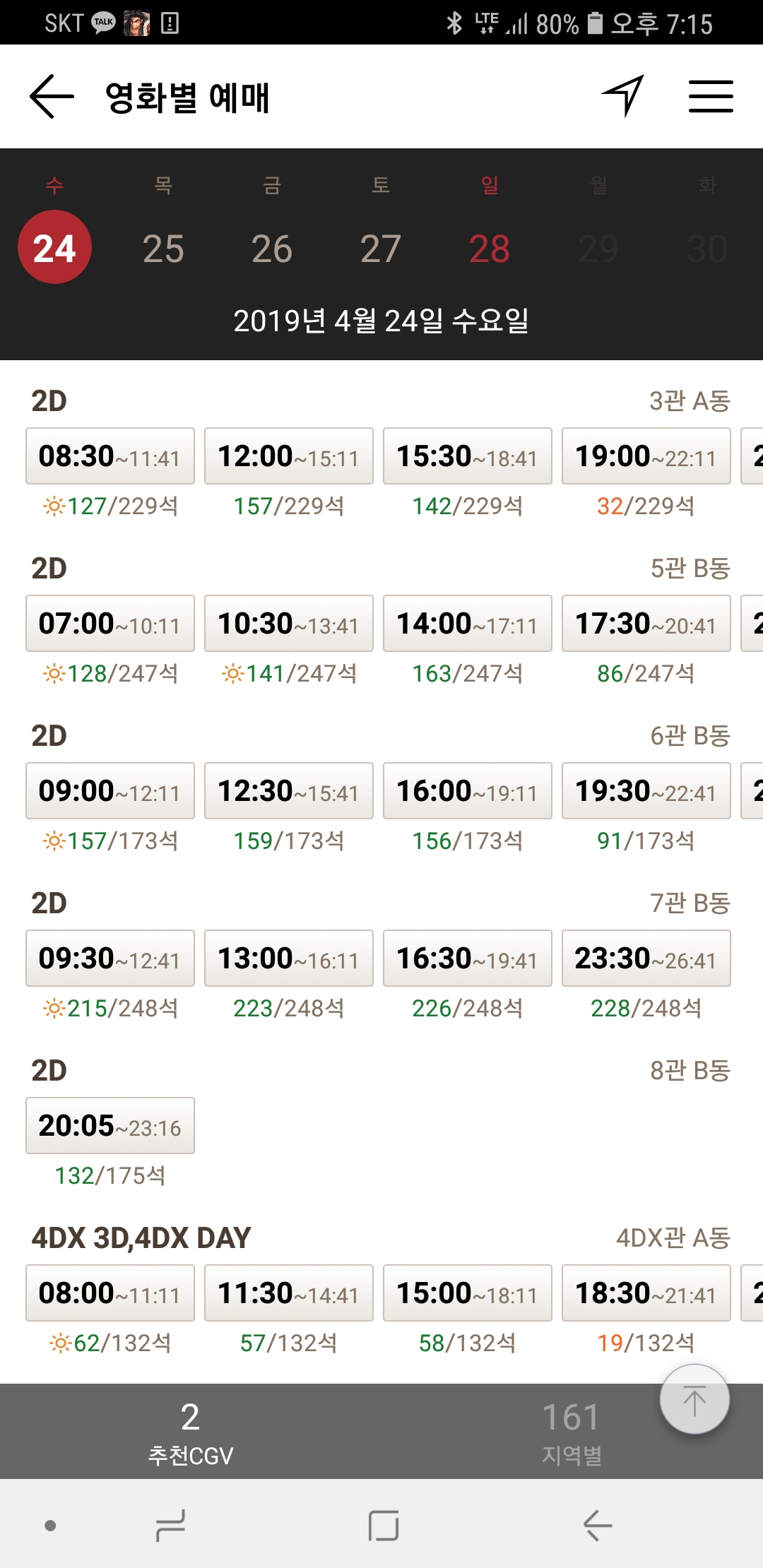Open the hamburger menu
Screen dimensions: 763x1568
click(x=711, y=97)
